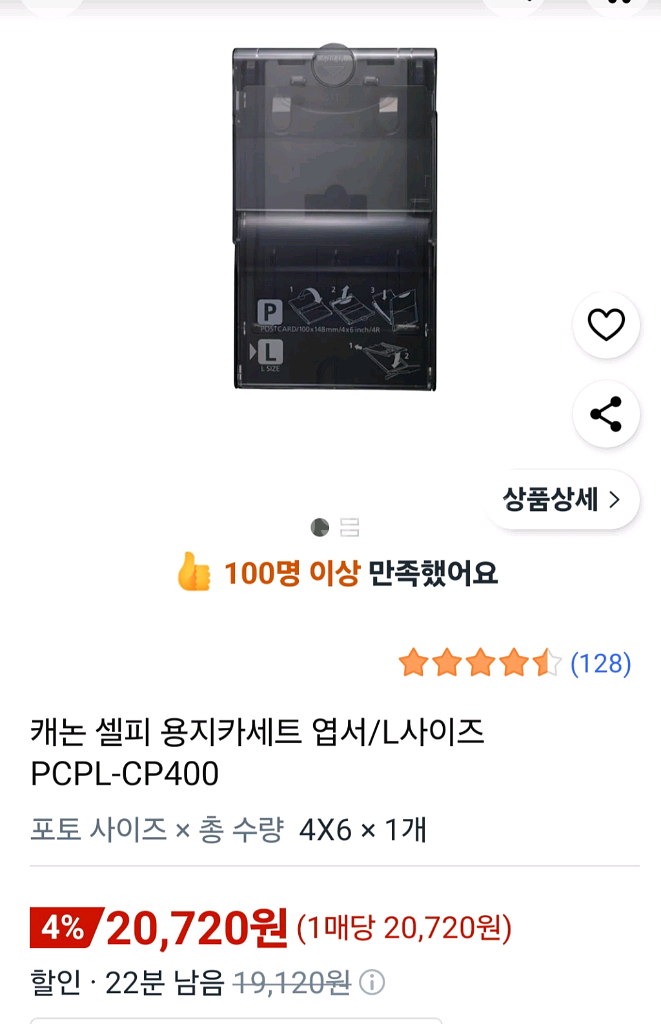Open the paper cassette product image

335,217
